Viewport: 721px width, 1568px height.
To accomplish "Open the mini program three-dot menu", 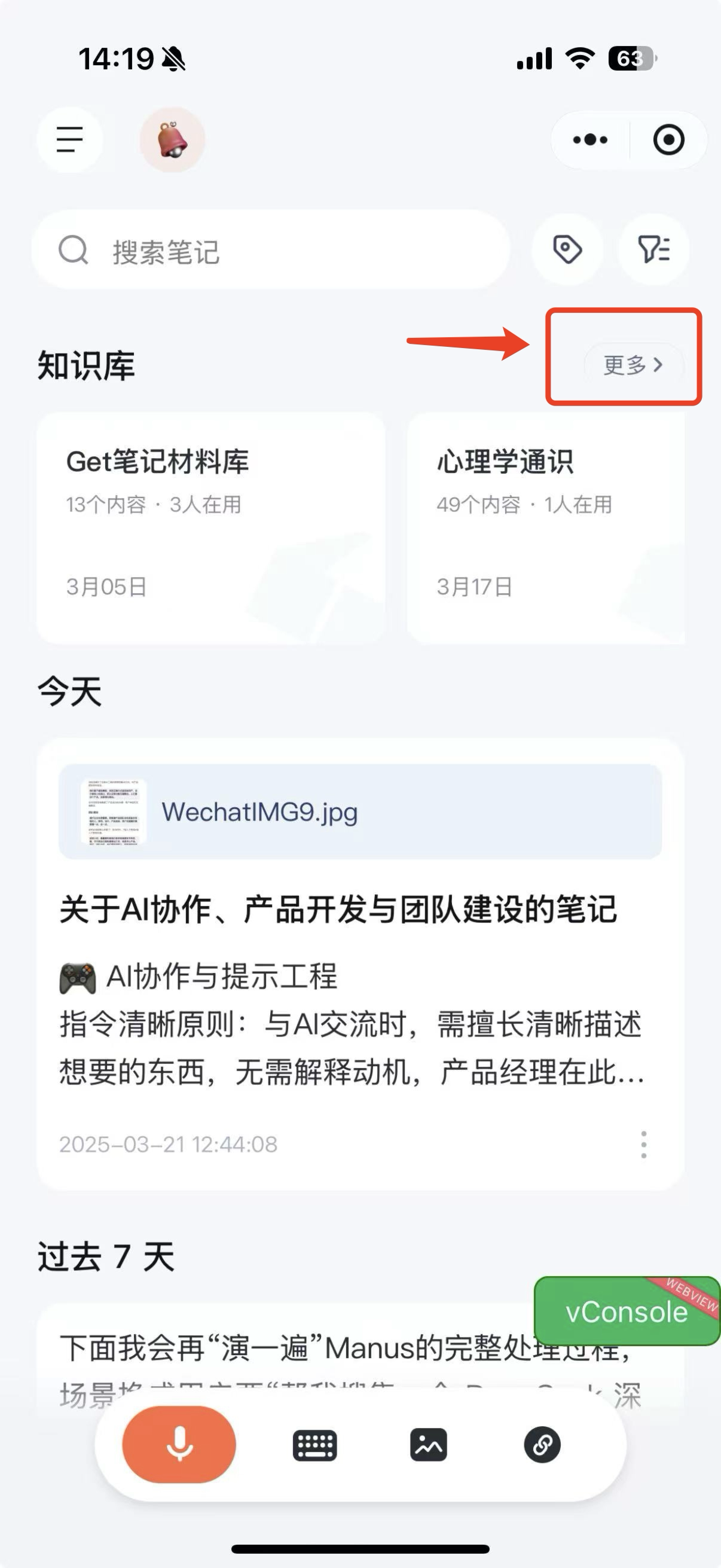I will tap(589, 140).
